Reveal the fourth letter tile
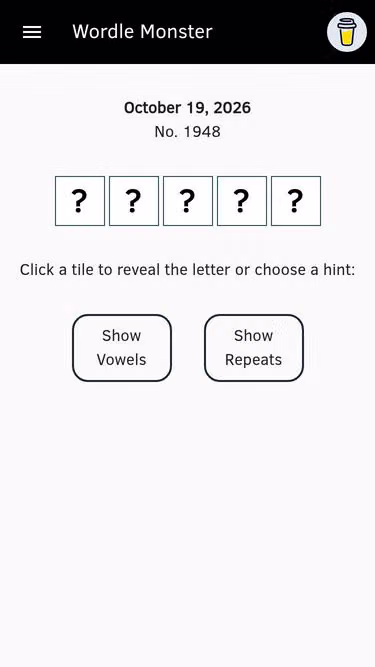Image resolution: width=375 pixels, height=667 pixels. 242,201
